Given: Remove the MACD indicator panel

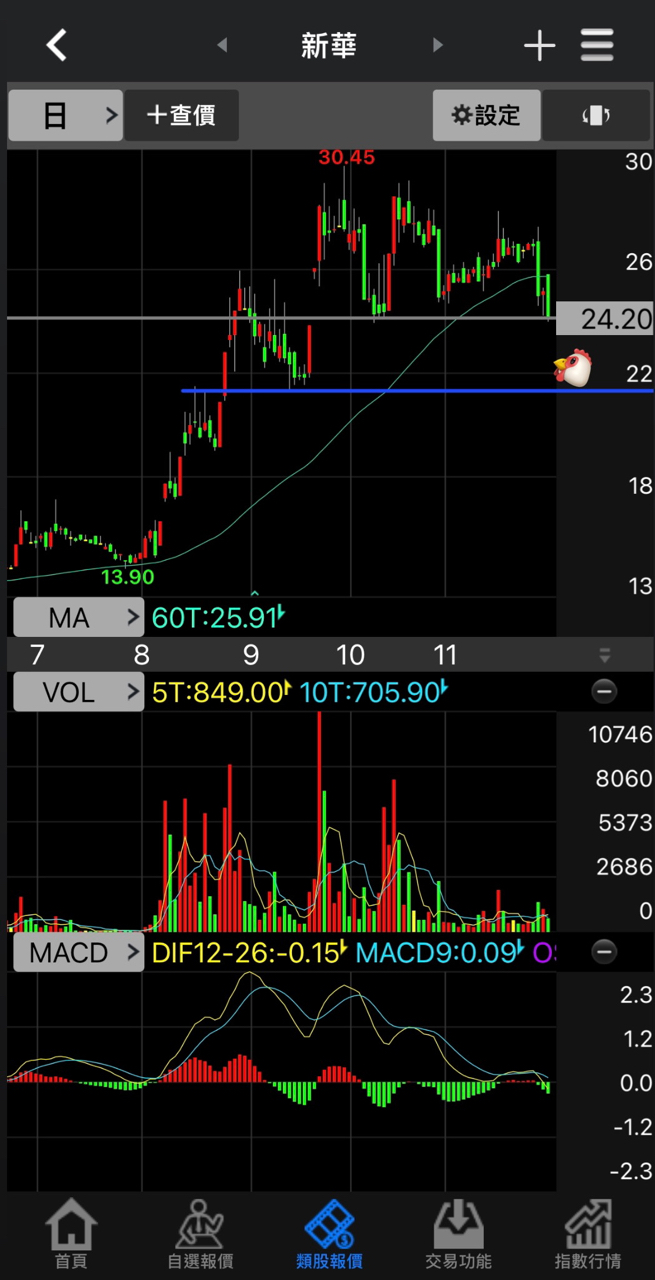Looking at the screenshot, I should [x=604, y=952].
